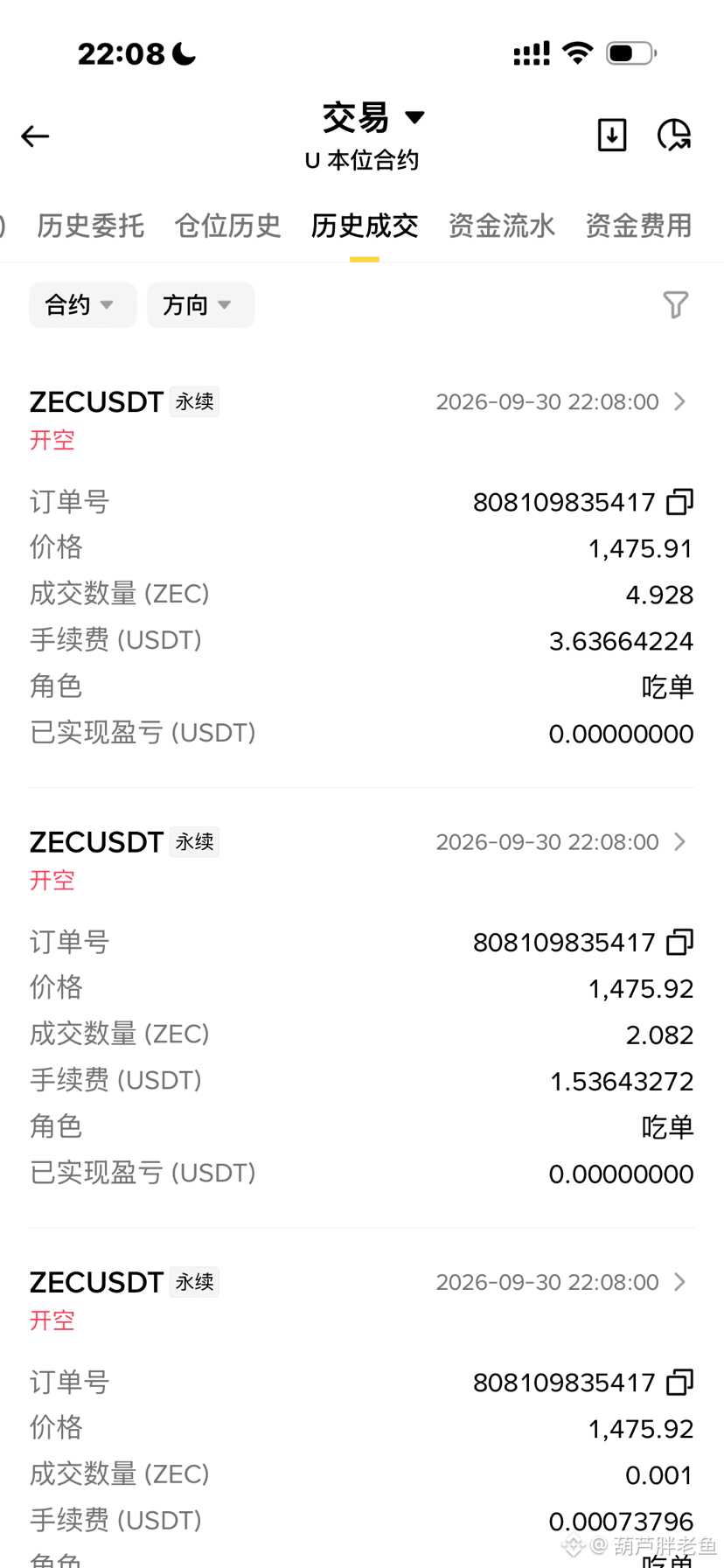This screenshot has width=724, height=1568.
Task: Copy order number of the 2.082 ZEC trade
Action: pos(680,942)
